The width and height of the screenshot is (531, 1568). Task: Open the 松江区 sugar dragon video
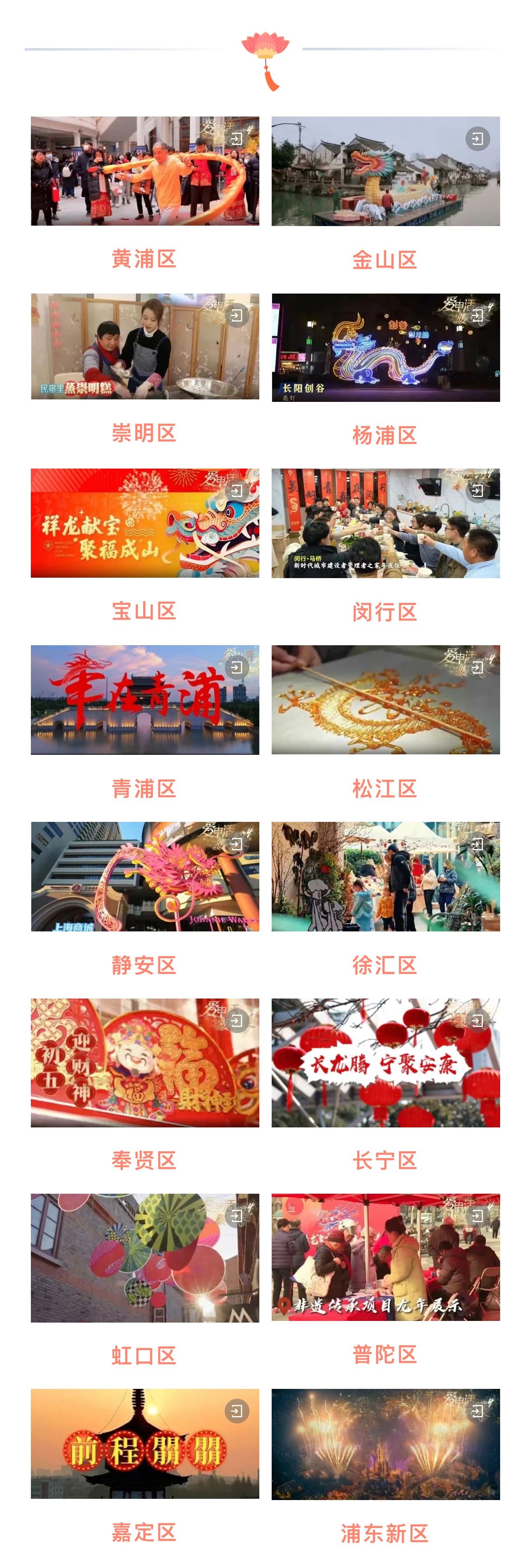tap(386, 700)
